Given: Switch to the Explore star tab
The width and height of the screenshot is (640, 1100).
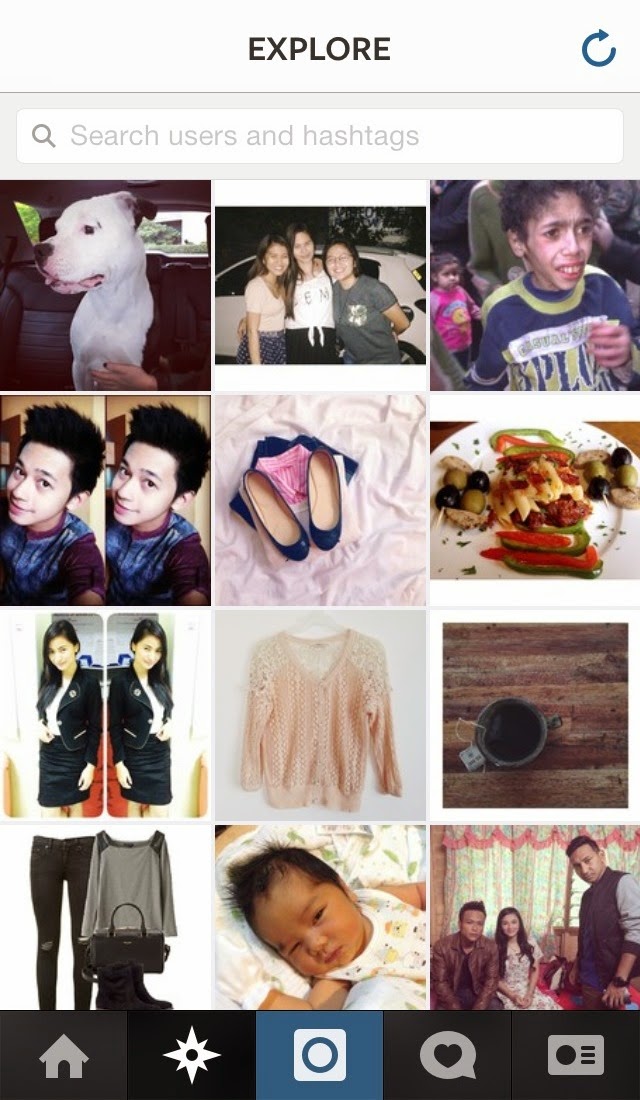Looking at the screenshot, I should [x=191, y=1056].
